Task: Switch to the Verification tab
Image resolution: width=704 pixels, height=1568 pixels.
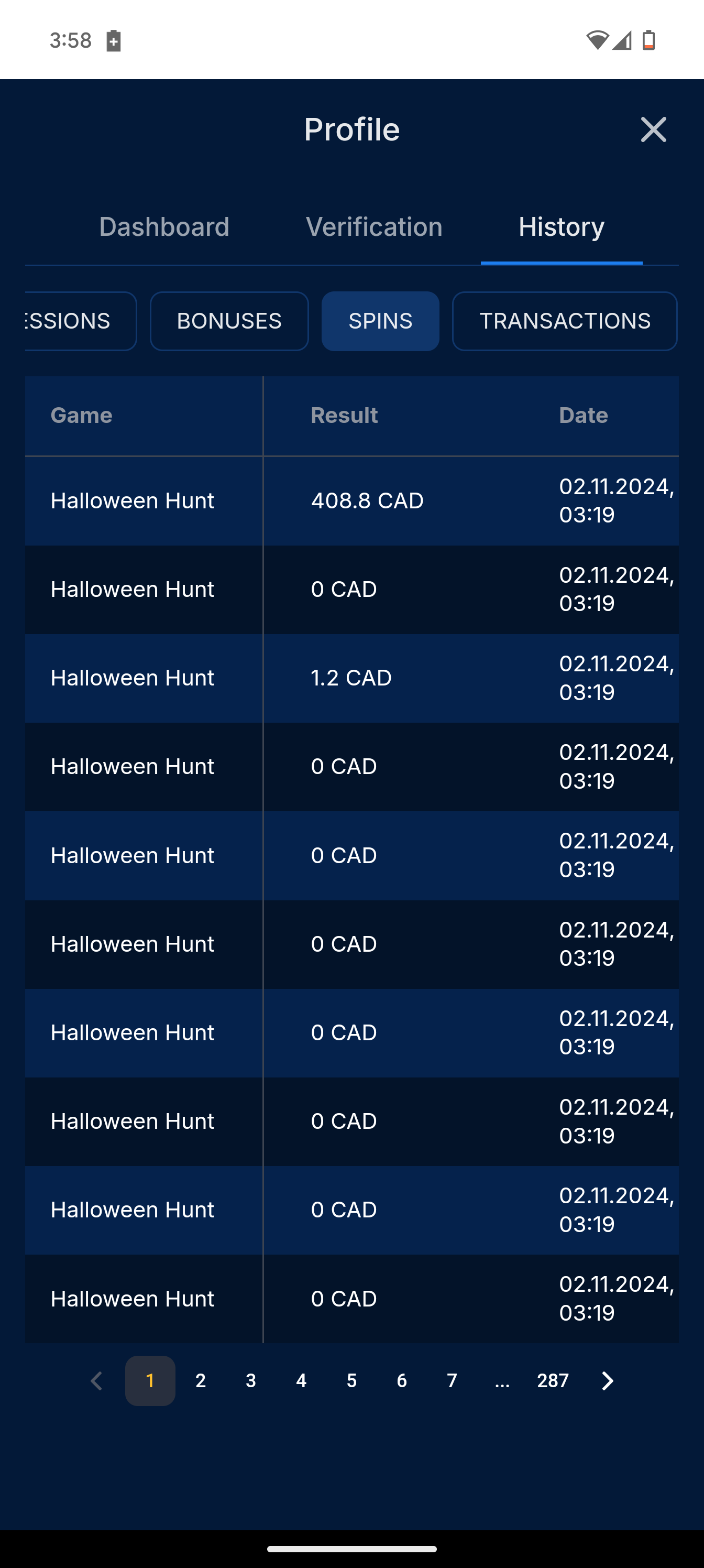Action: pos(373,227)
